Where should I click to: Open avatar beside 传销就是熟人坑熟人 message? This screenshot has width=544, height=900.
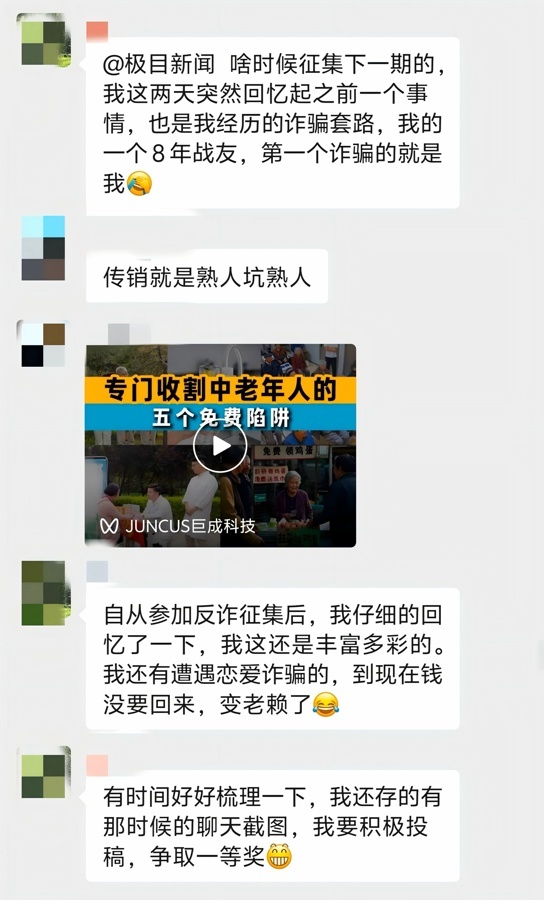click(x=44, y=248)
